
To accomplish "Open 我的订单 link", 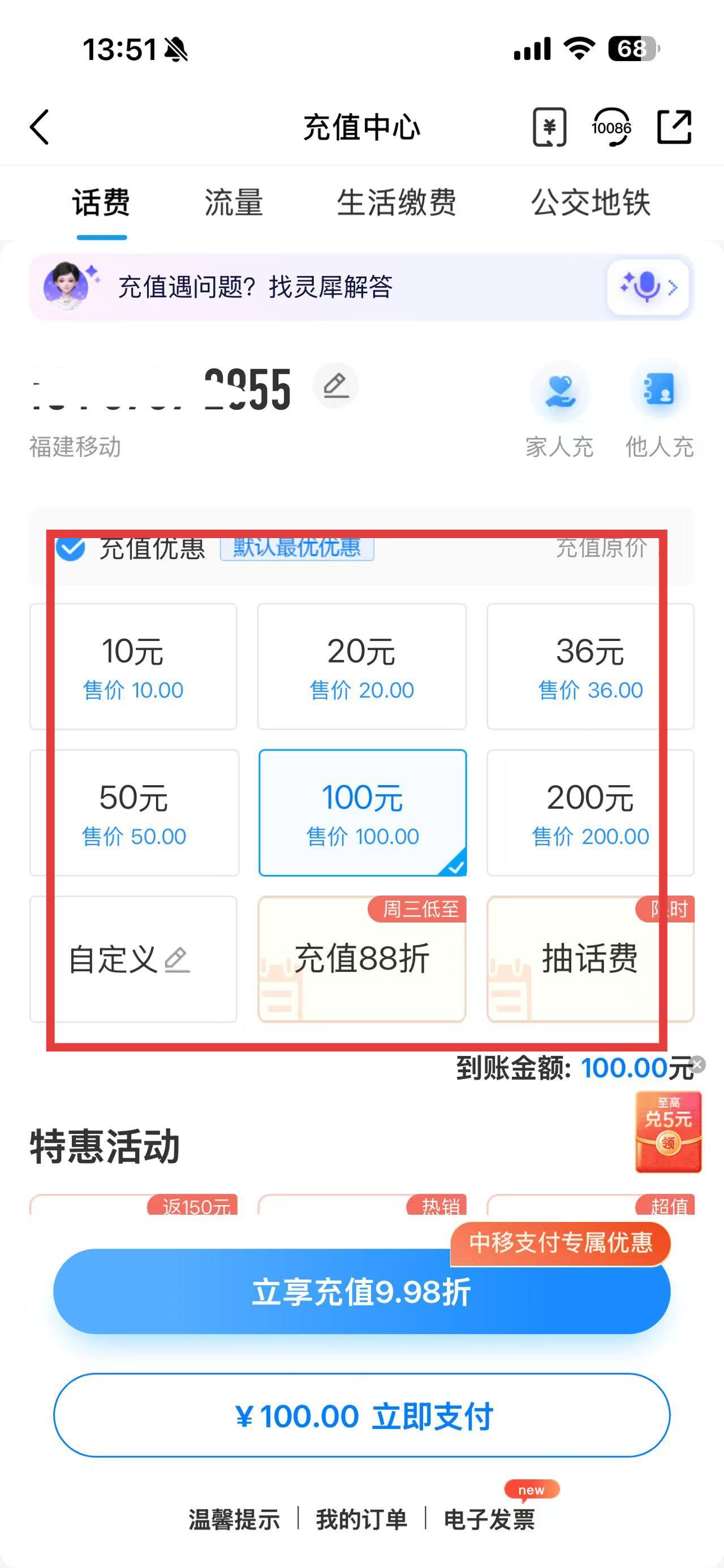I will (x=361, y=1520).
